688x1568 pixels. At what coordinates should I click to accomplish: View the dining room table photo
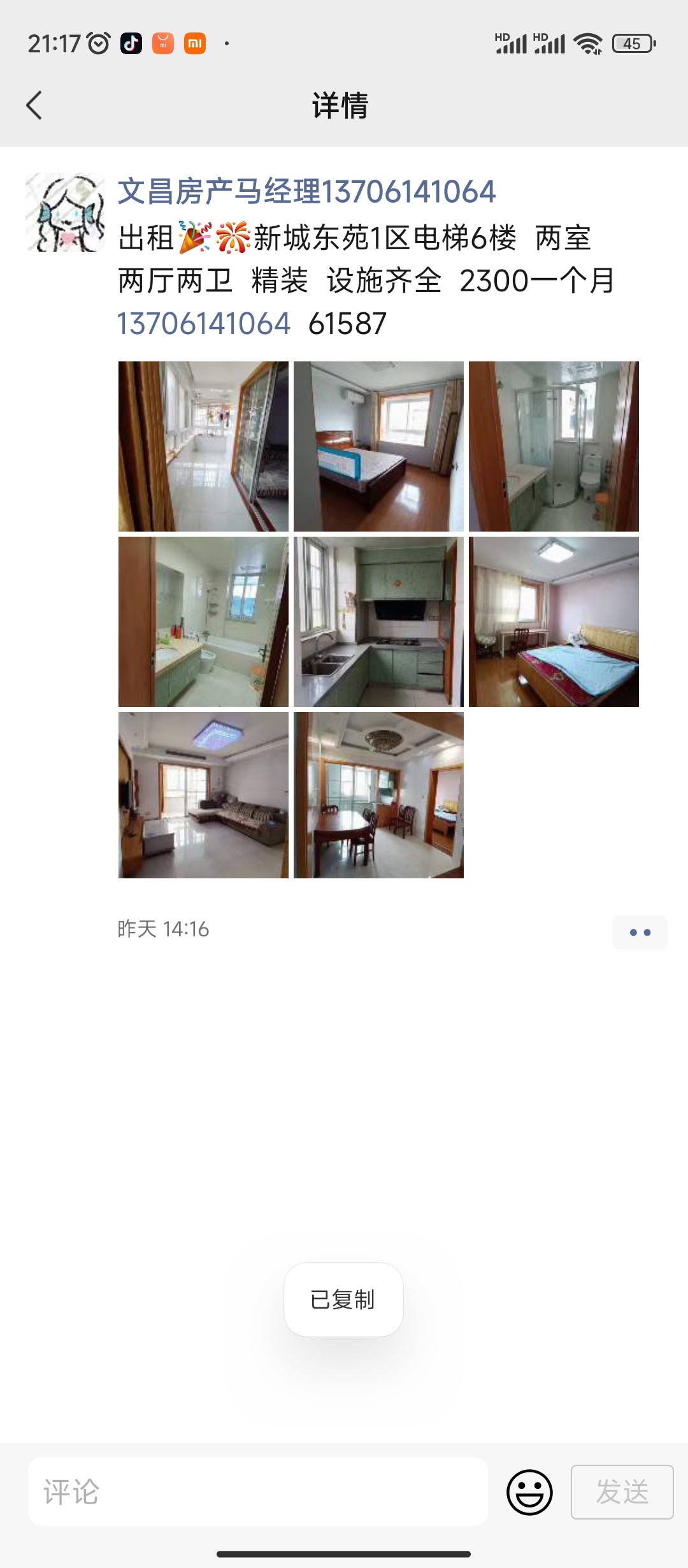pos(378,795)
